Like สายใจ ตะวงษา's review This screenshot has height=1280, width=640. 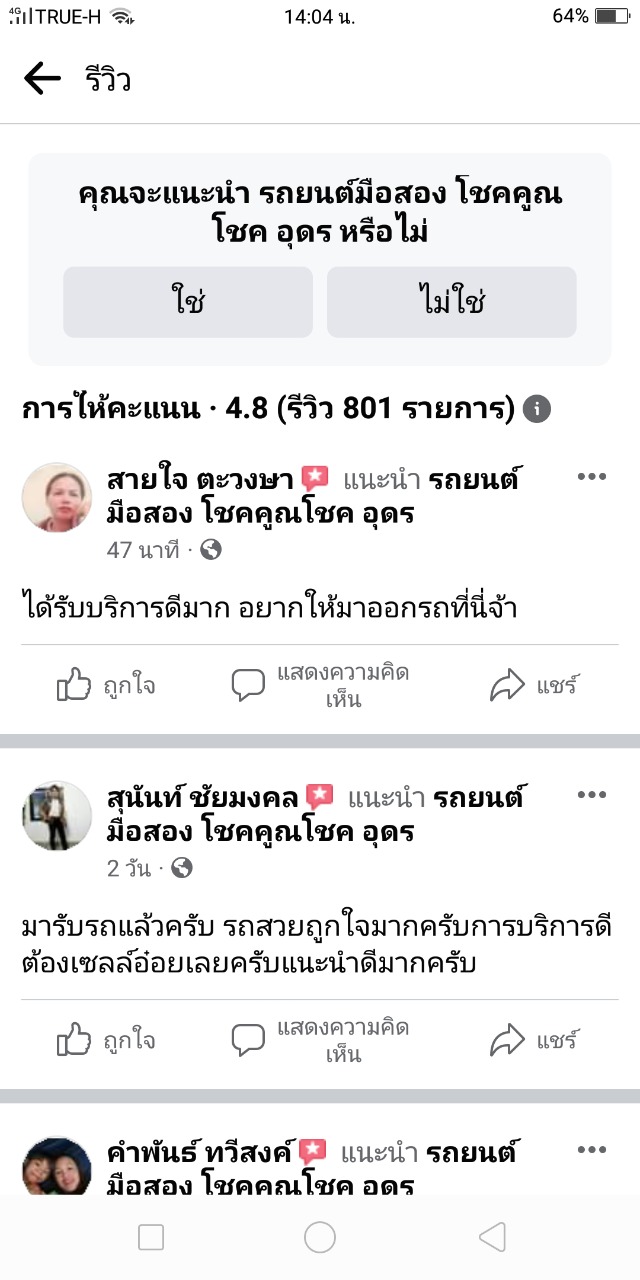106,686
